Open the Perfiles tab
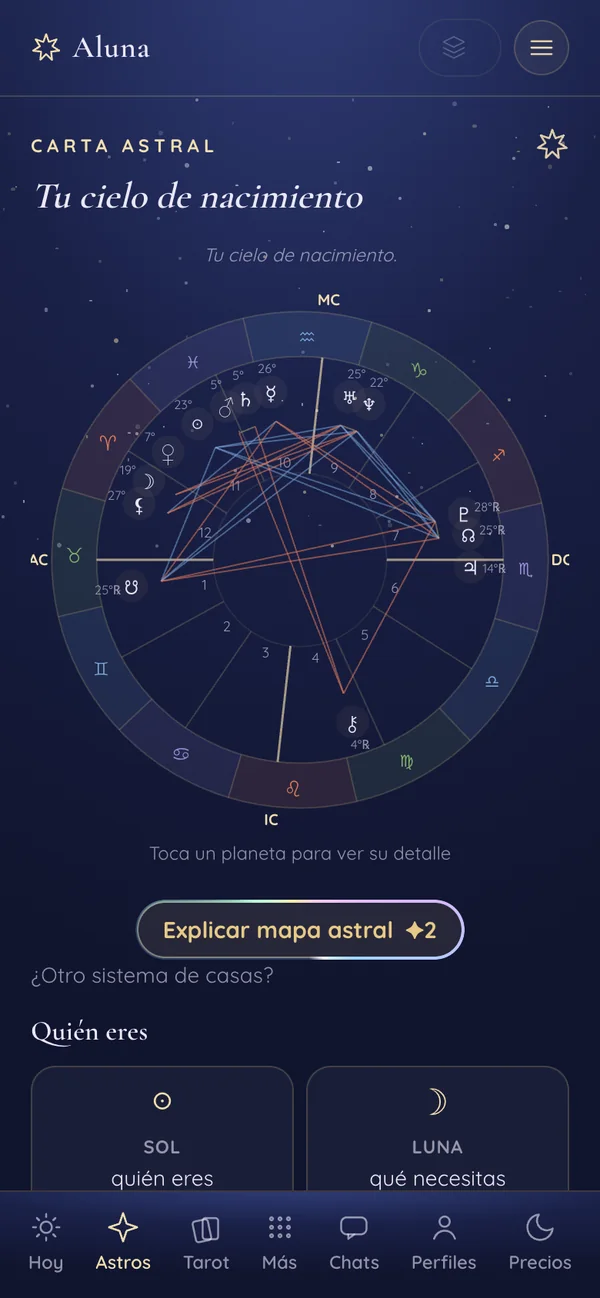 pos(444,1243)
